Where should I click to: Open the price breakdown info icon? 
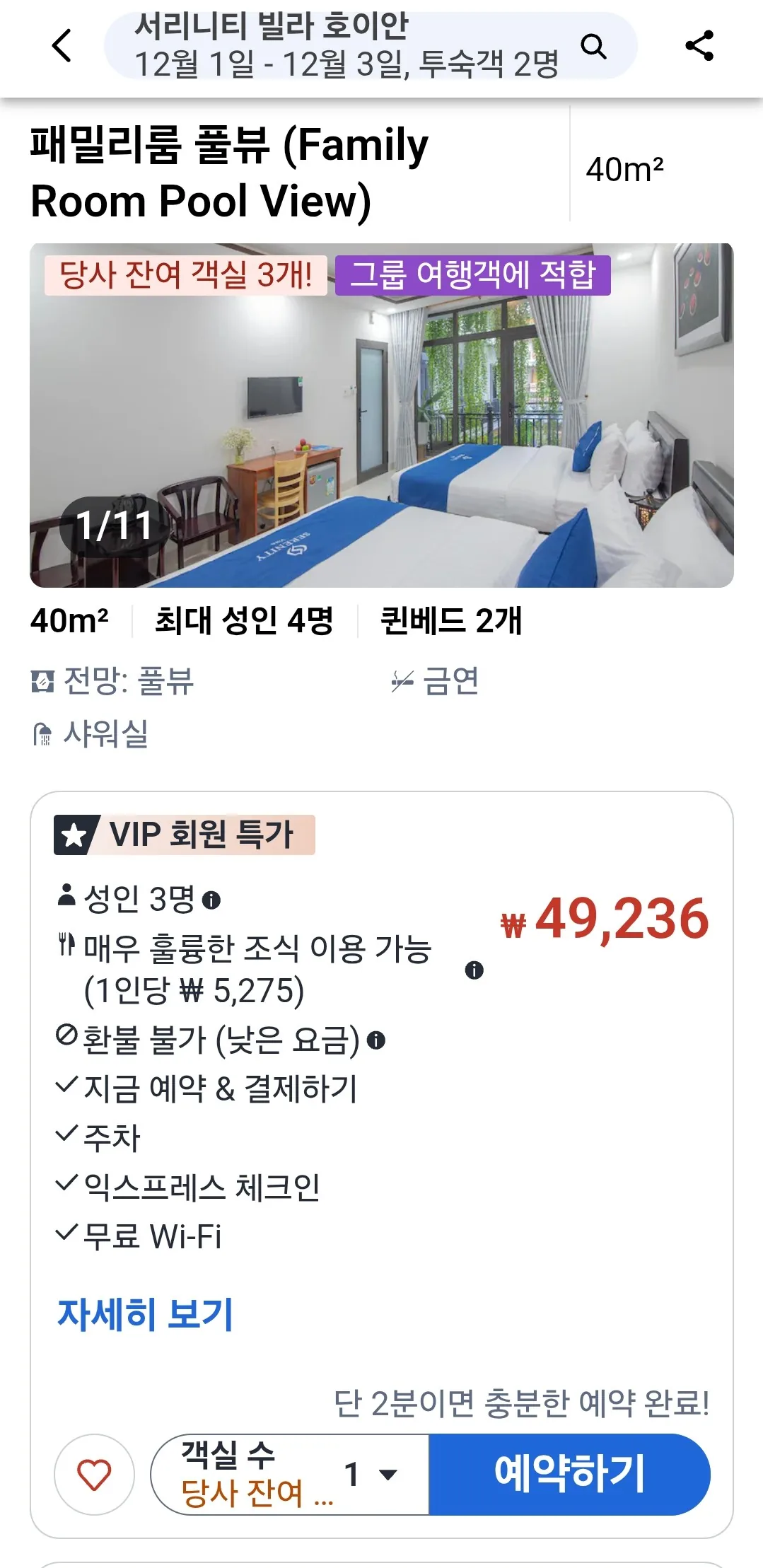click(474, 970)
